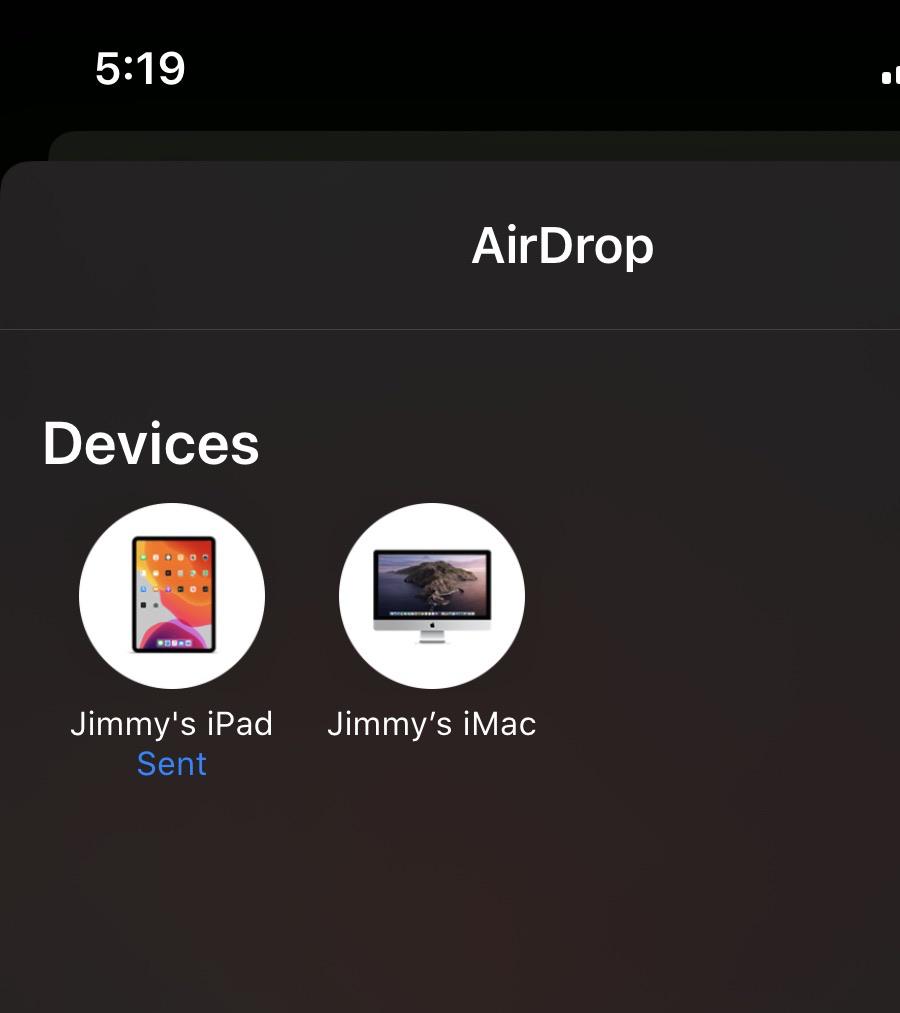This screenshot has width=900, height=1013.
Task: Tap the blue Sent label
Action: point(171,763)
